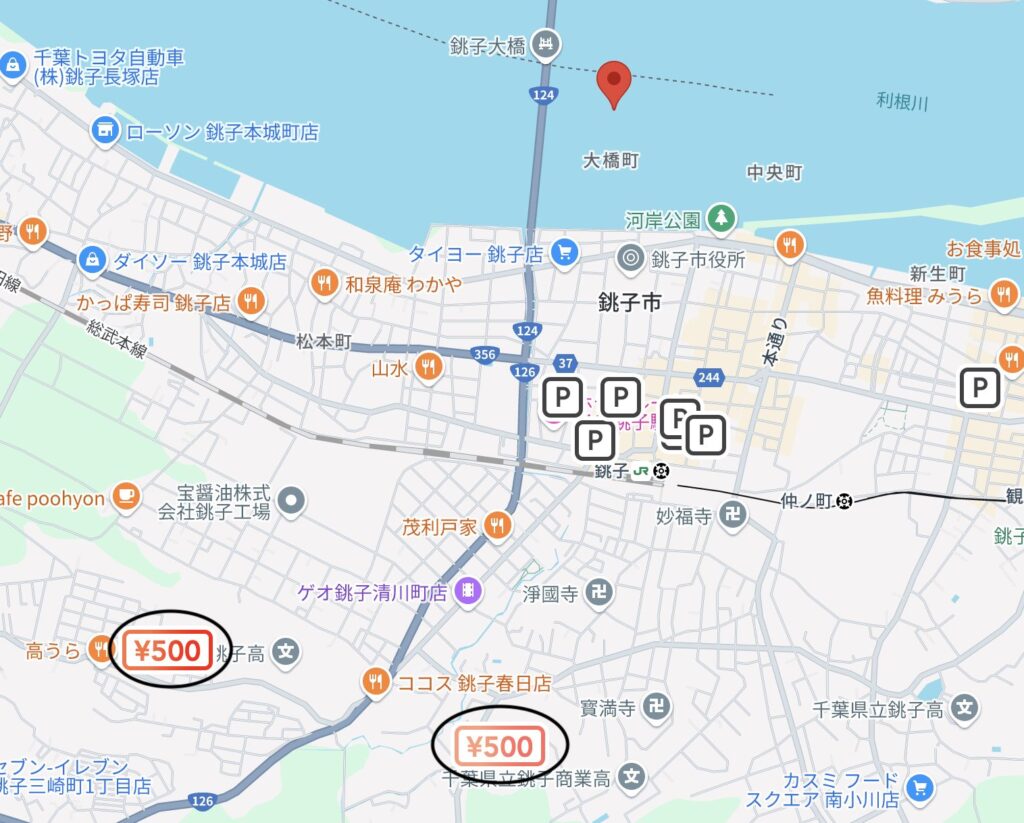This screenshot has height=823, width=1024.
Task: Open ローソン 銚子本城町店 map pin
Action: pos(104,130)
